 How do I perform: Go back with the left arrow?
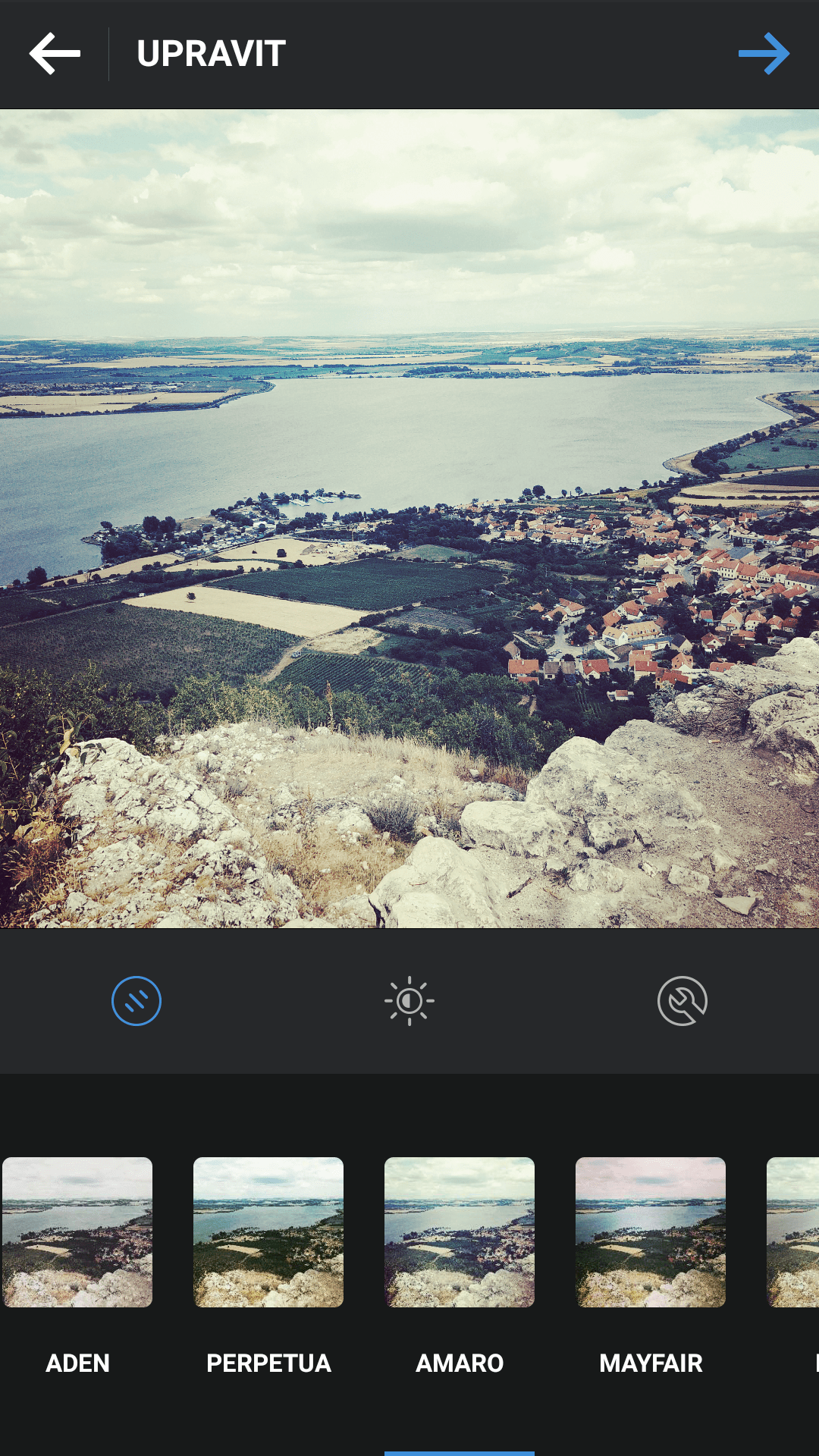(x=55, y=54)
